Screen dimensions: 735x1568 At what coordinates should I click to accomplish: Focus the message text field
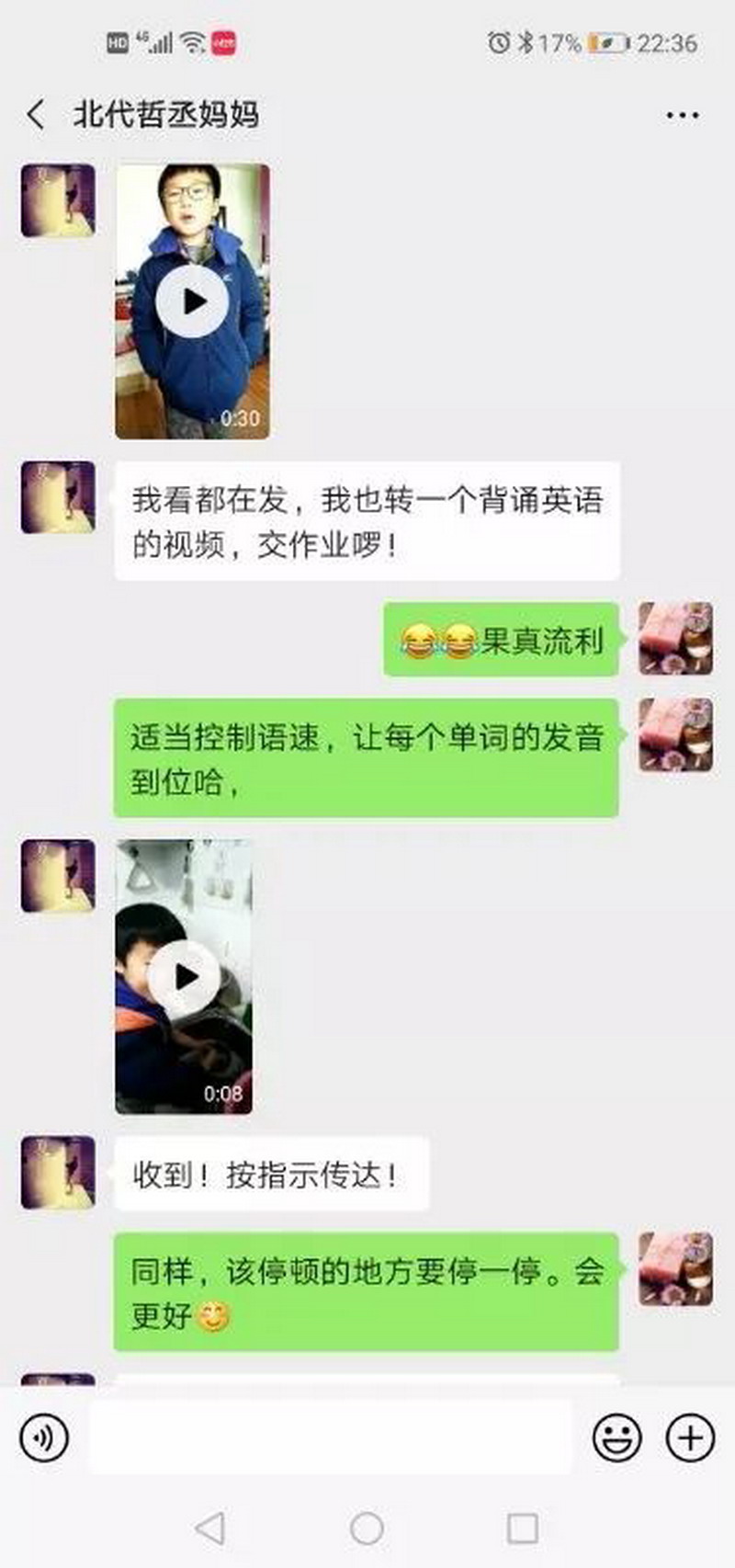[331, 1437]
